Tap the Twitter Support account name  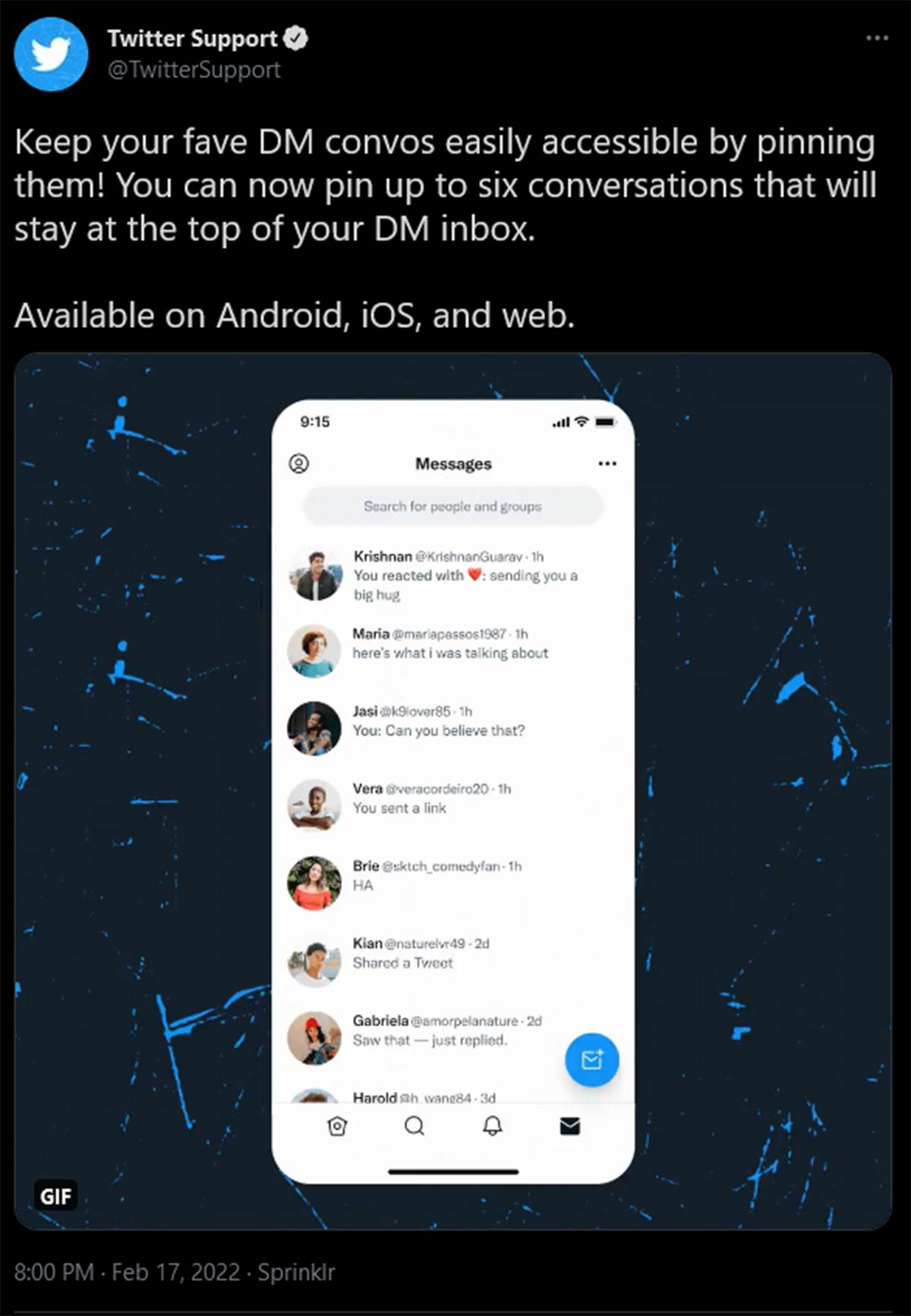pos(192,38)
